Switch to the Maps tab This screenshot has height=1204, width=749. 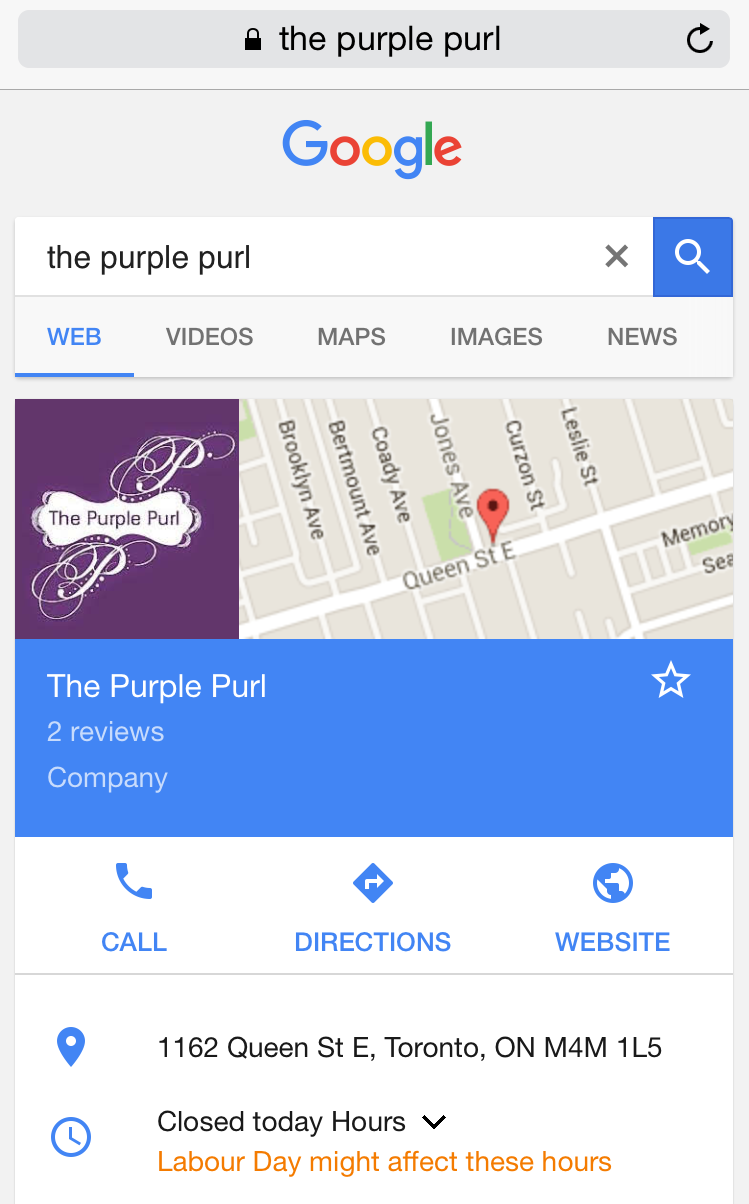click(351, 337)
